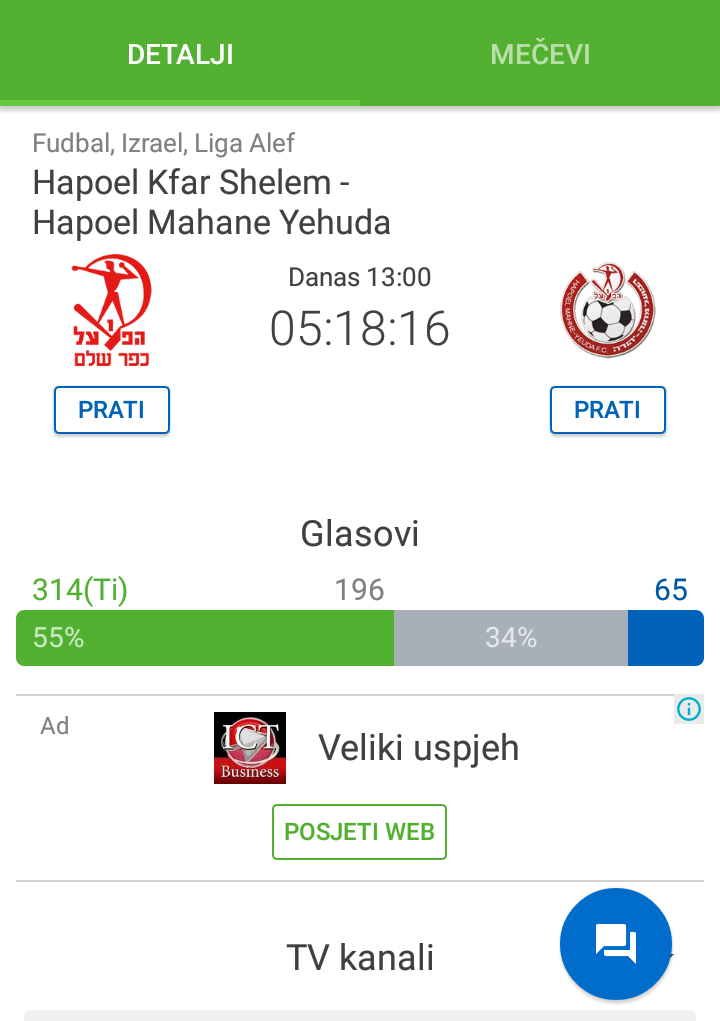720x1021 pixels.
Task: Vote for a draw in the grey bar
Action: pos(511,638)
